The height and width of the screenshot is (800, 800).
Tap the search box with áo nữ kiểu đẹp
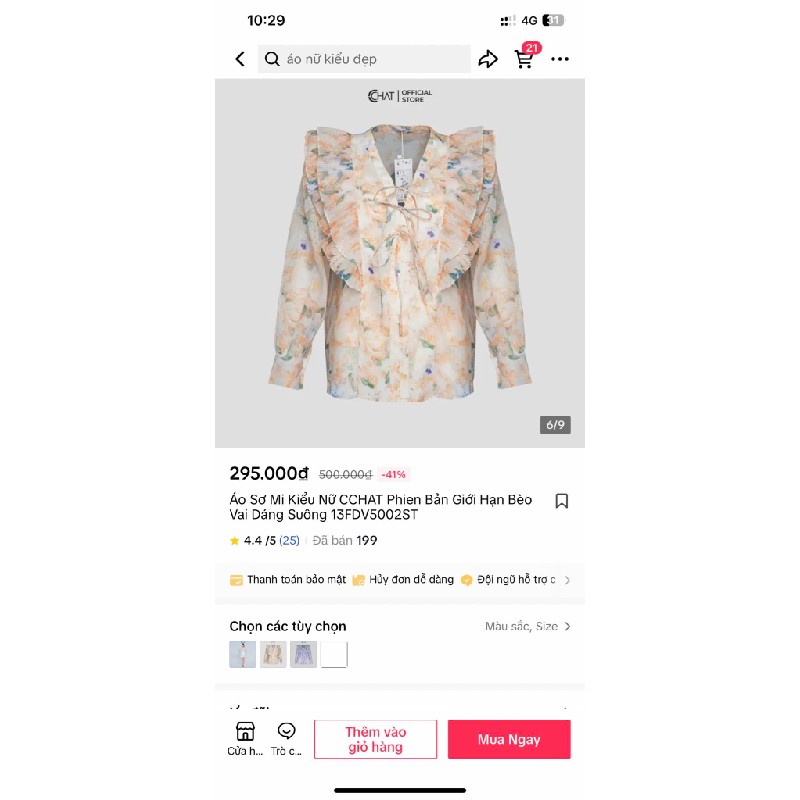click(365, 59)
